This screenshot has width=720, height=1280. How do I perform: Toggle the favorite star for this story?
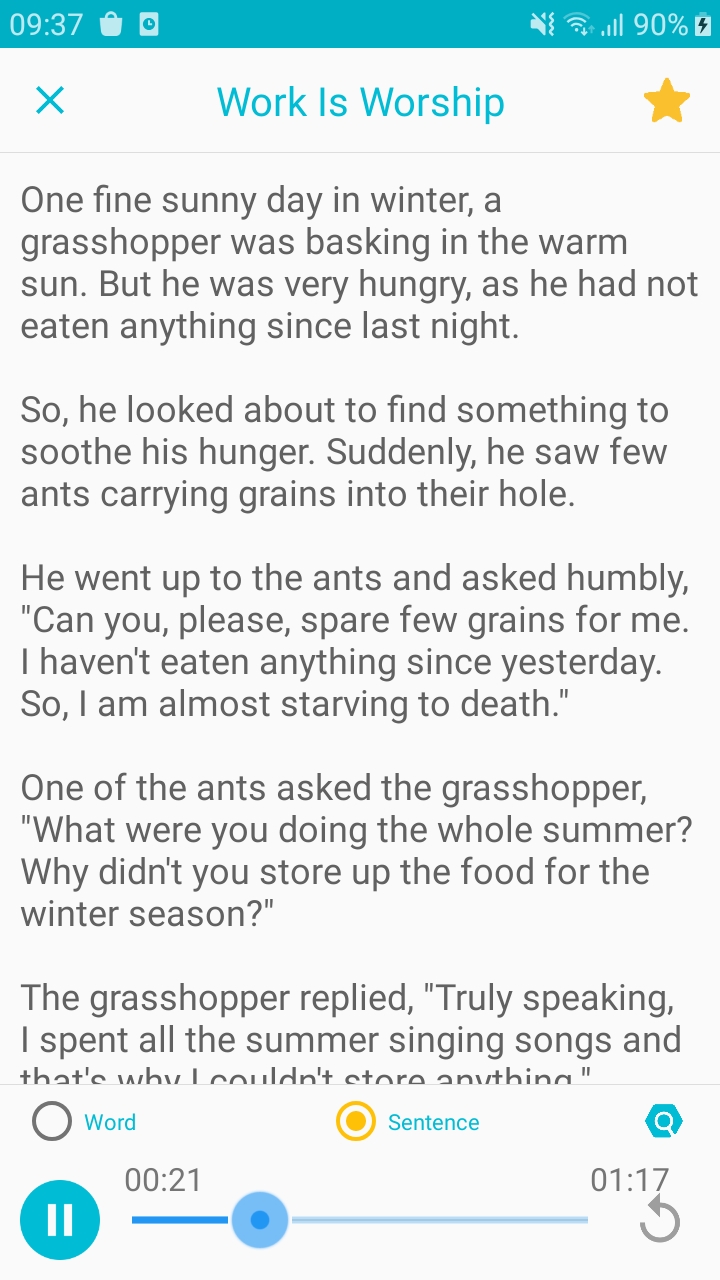[x=666, y=102]
